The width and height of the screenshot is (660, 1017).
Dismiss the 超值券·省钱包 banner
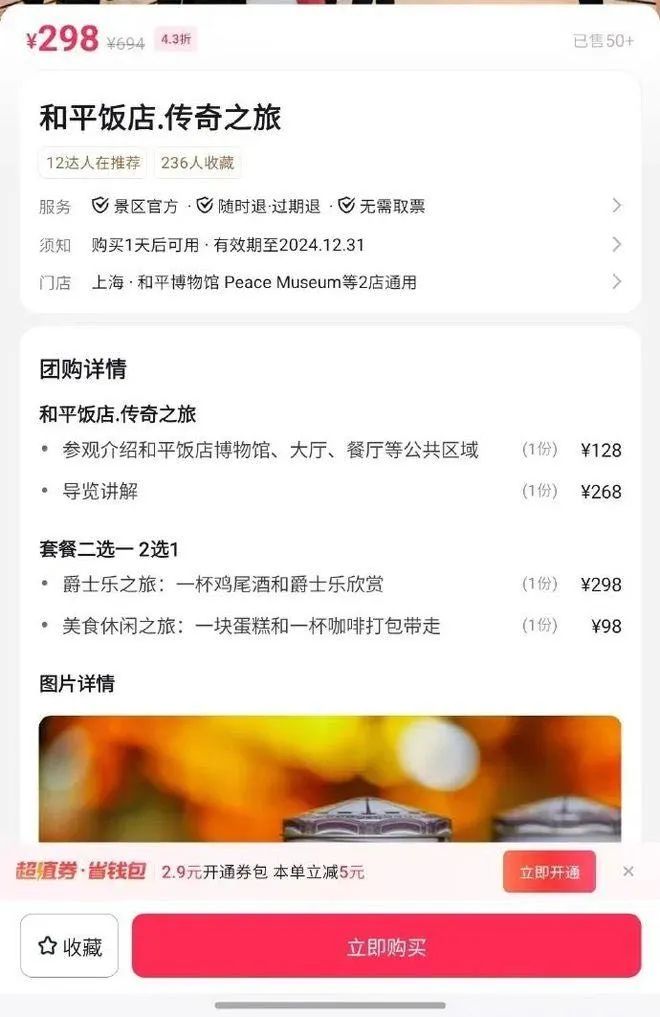tap(628, 872)
